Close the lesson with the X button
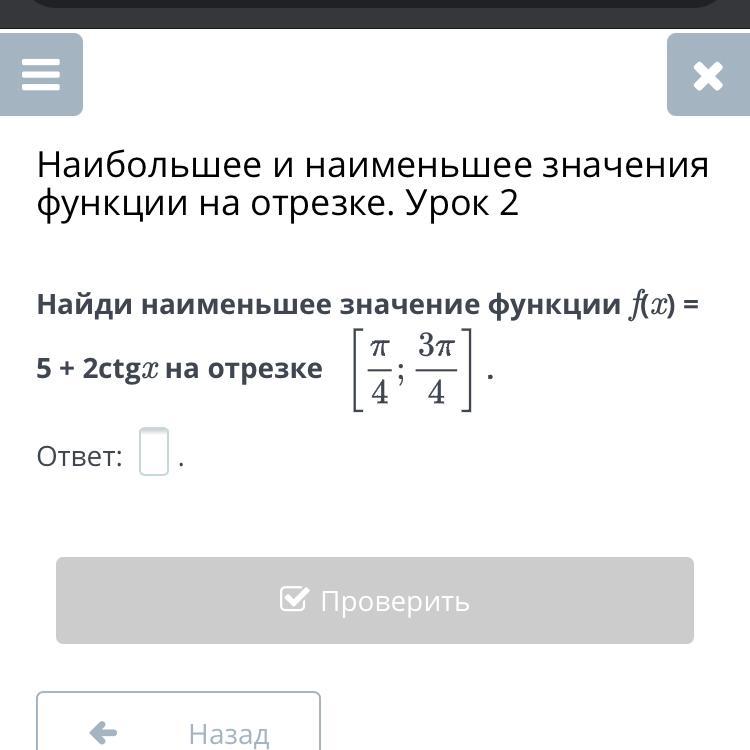This screenshot has width=750, height=750. pyautogui.click(x=707, y=75)
